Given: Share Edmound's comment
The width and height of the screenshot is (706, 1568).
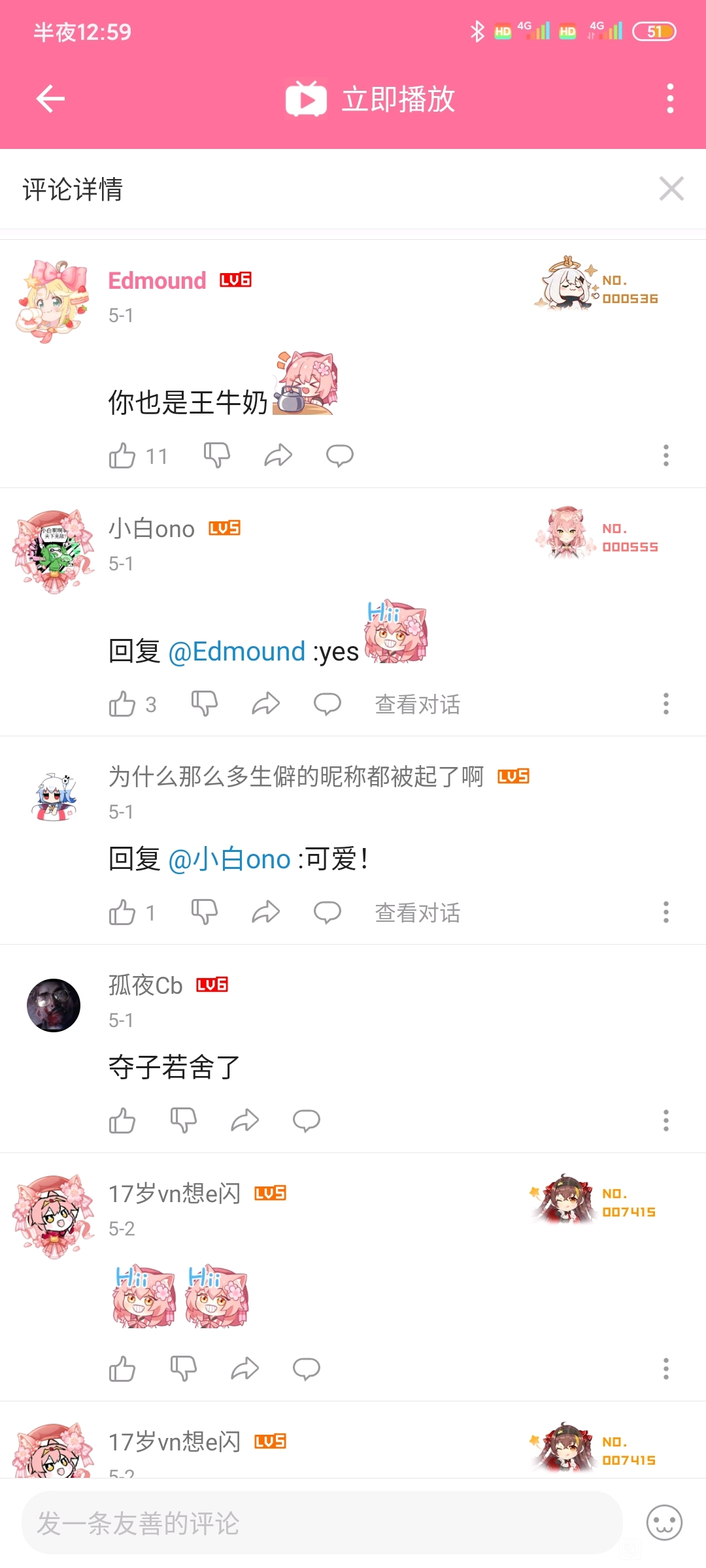Looking at the screenshot, I should coord(278,455).
